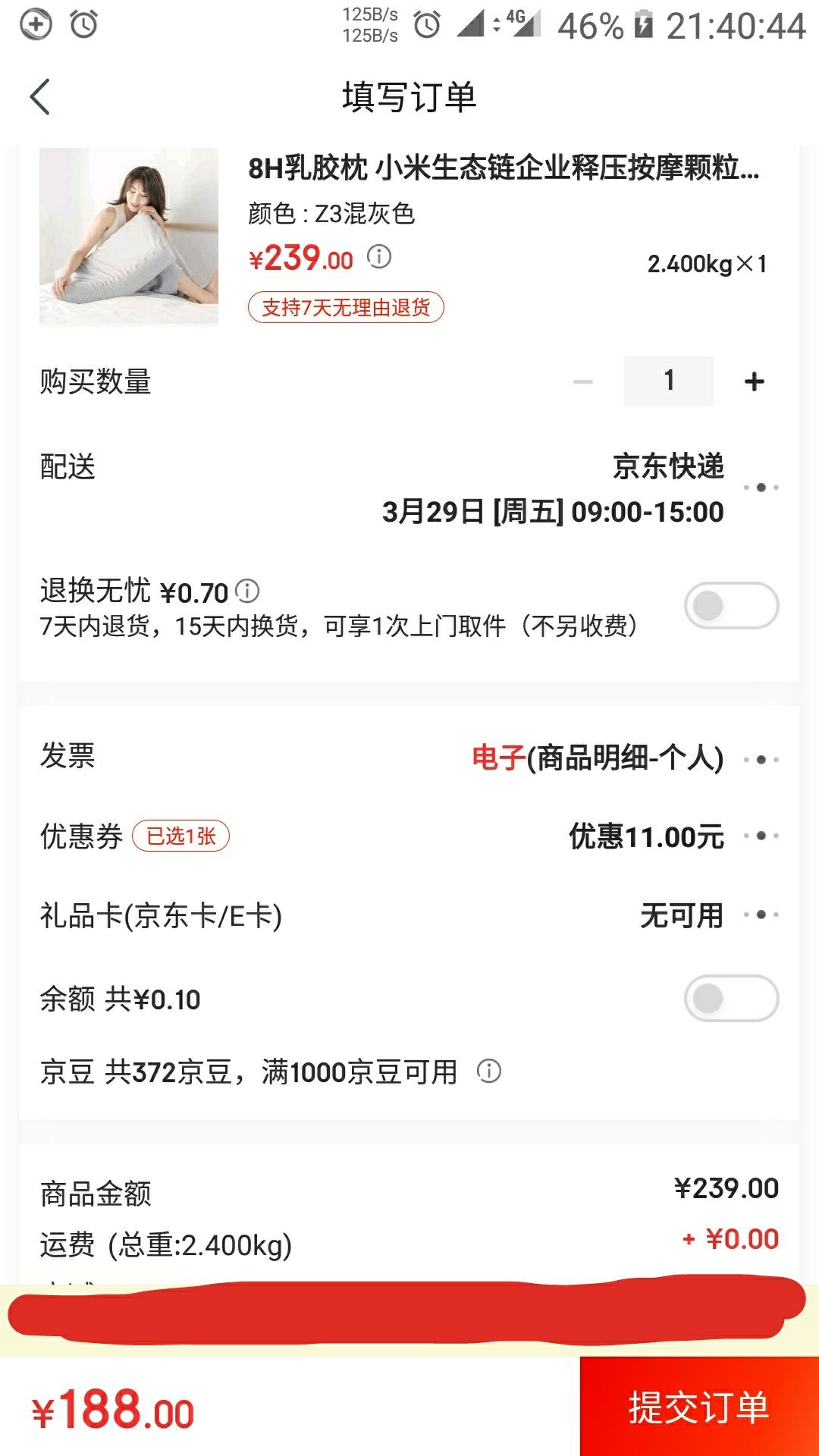Tap the quantity input field showing 1
The image size is (819, 1456).
click(x=667, y=382)
